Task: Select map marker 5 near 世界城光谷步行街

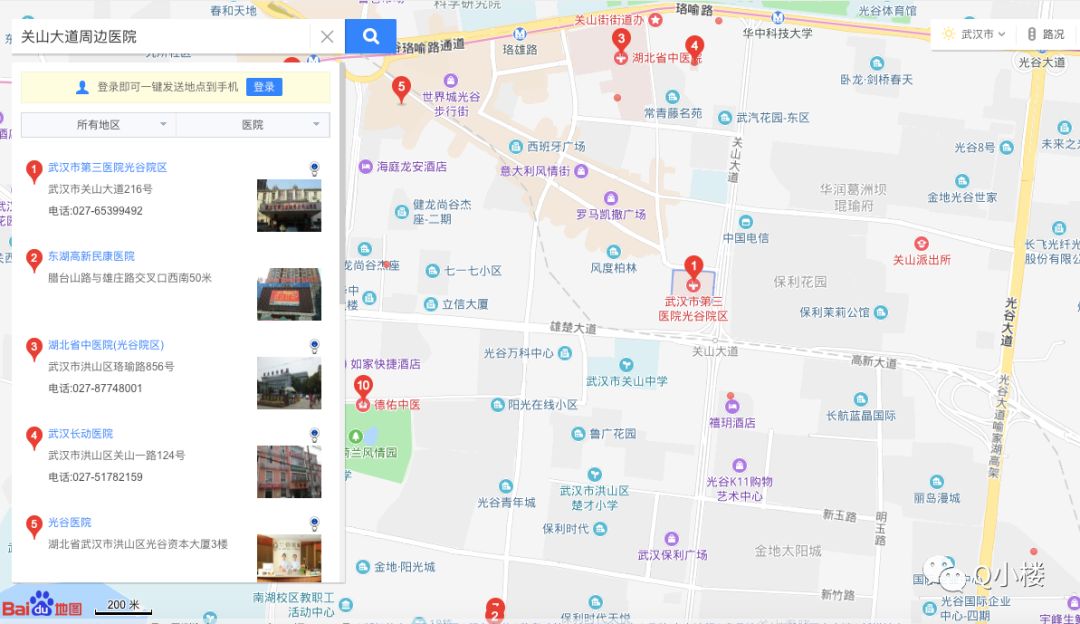Action: (x=401, y=88)
